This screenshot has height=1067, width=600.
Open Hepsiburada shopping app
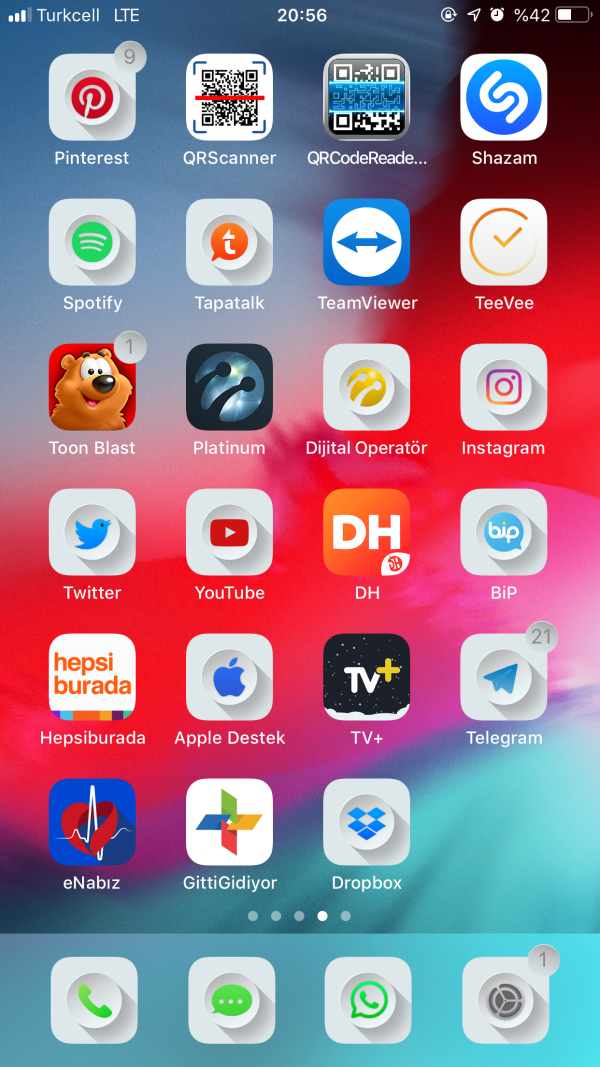point(92,678)
